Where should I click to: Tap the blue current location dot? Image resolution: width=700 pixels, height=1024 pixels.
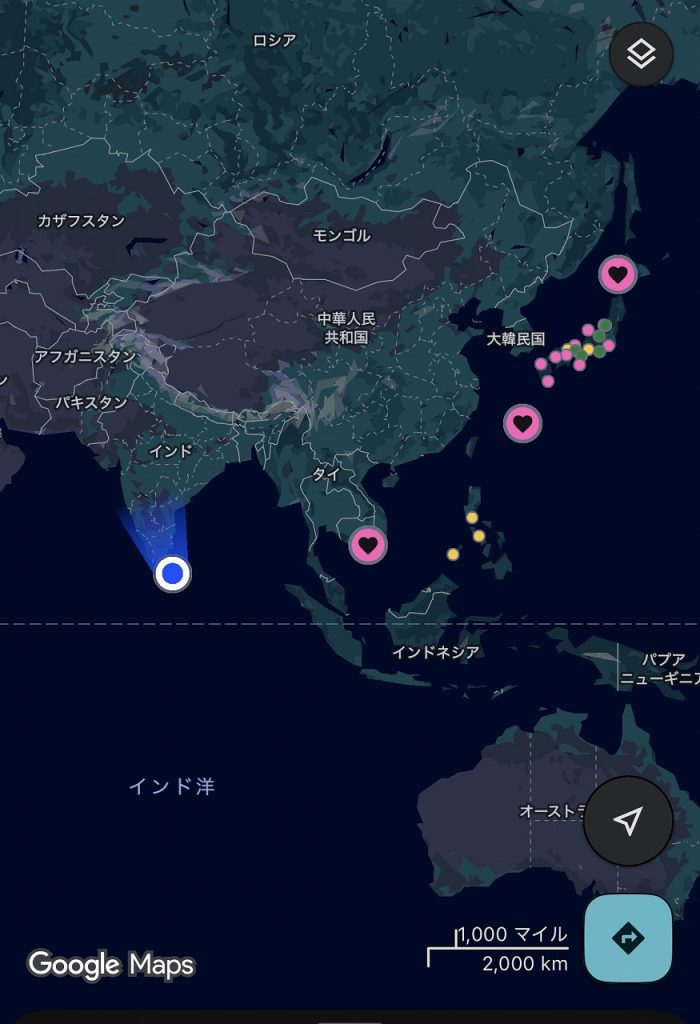coord(173,573)
